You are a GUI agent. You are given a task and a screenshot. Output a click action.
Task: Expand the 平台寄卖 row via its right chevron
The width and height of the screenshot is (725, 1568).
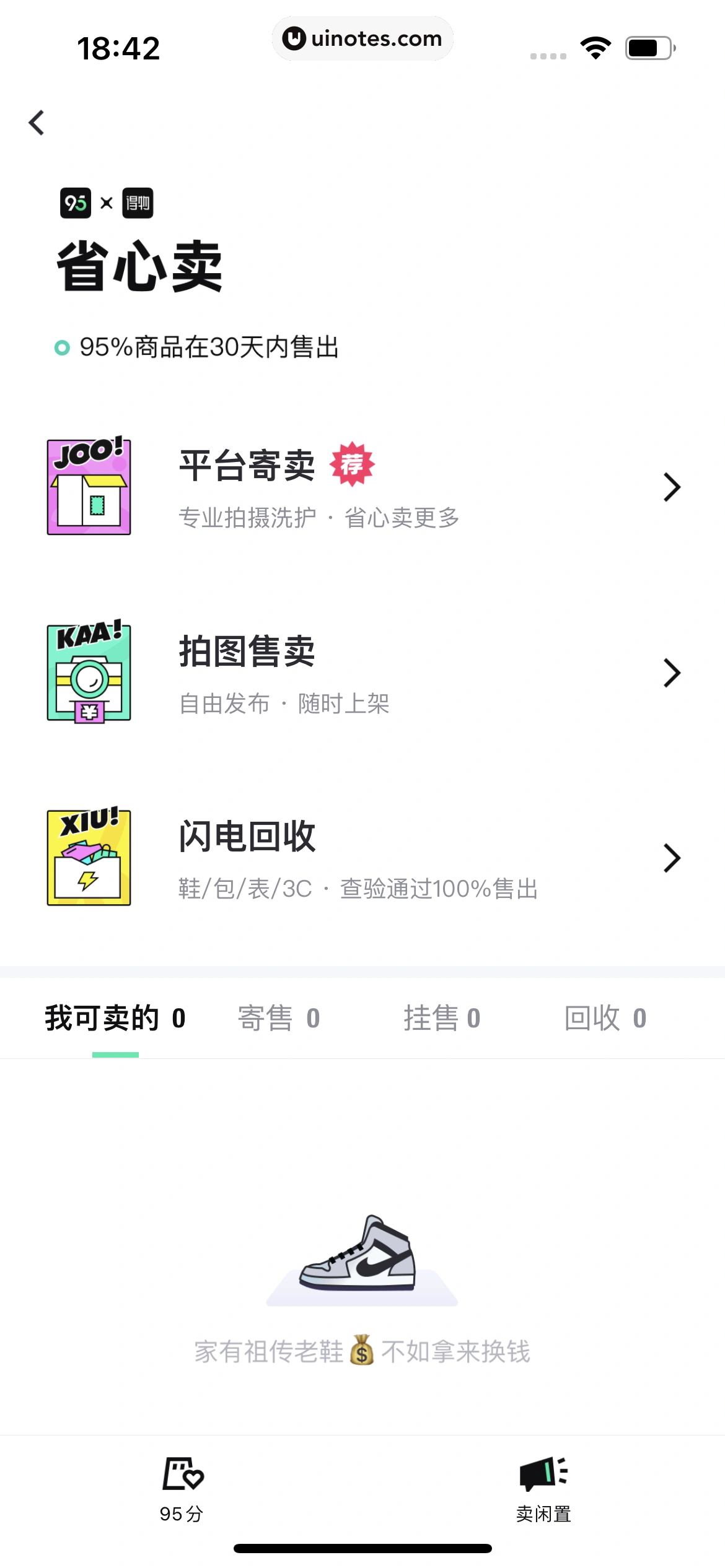coord(671,487)
